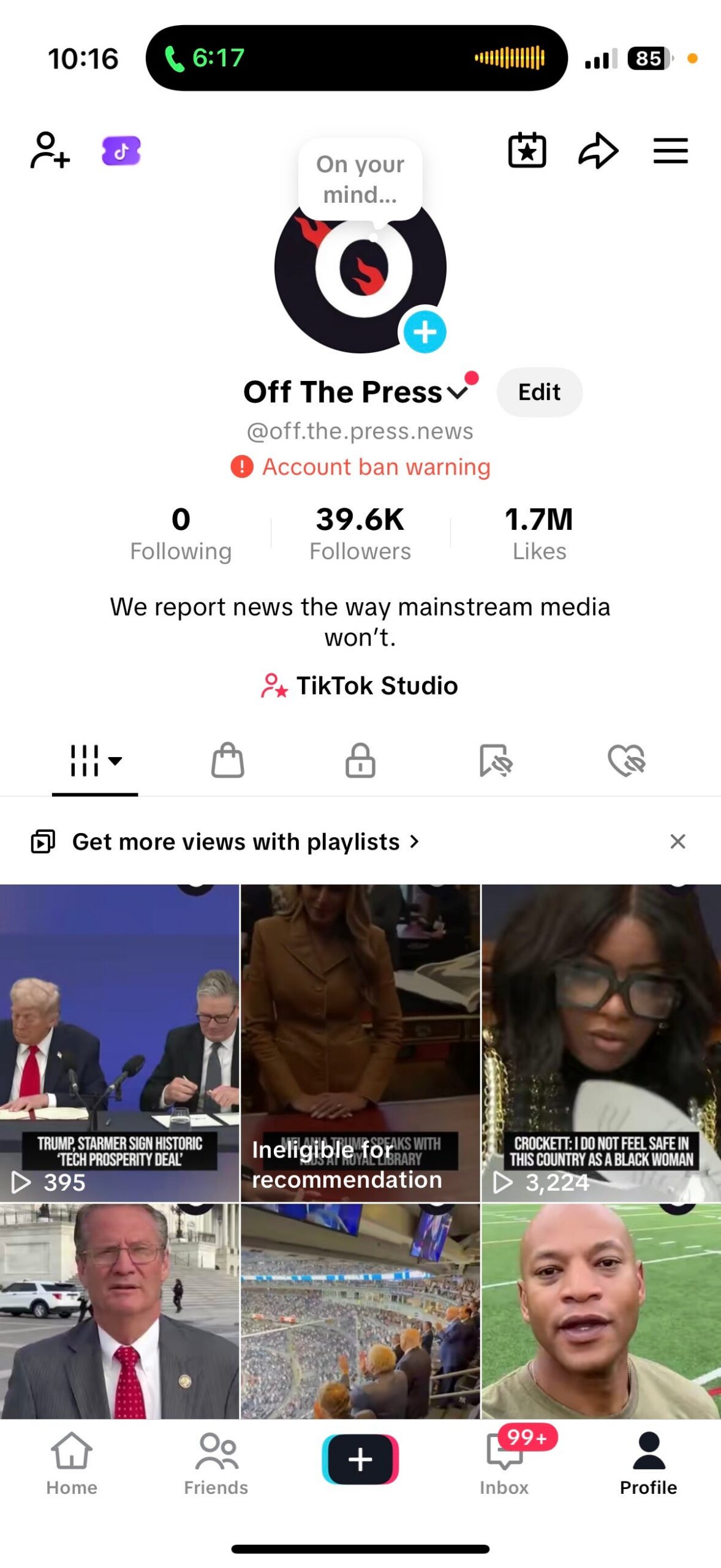Open the settings hamburger menu
This screenshot has width=721, height=1568.
(x=670, y=150)
